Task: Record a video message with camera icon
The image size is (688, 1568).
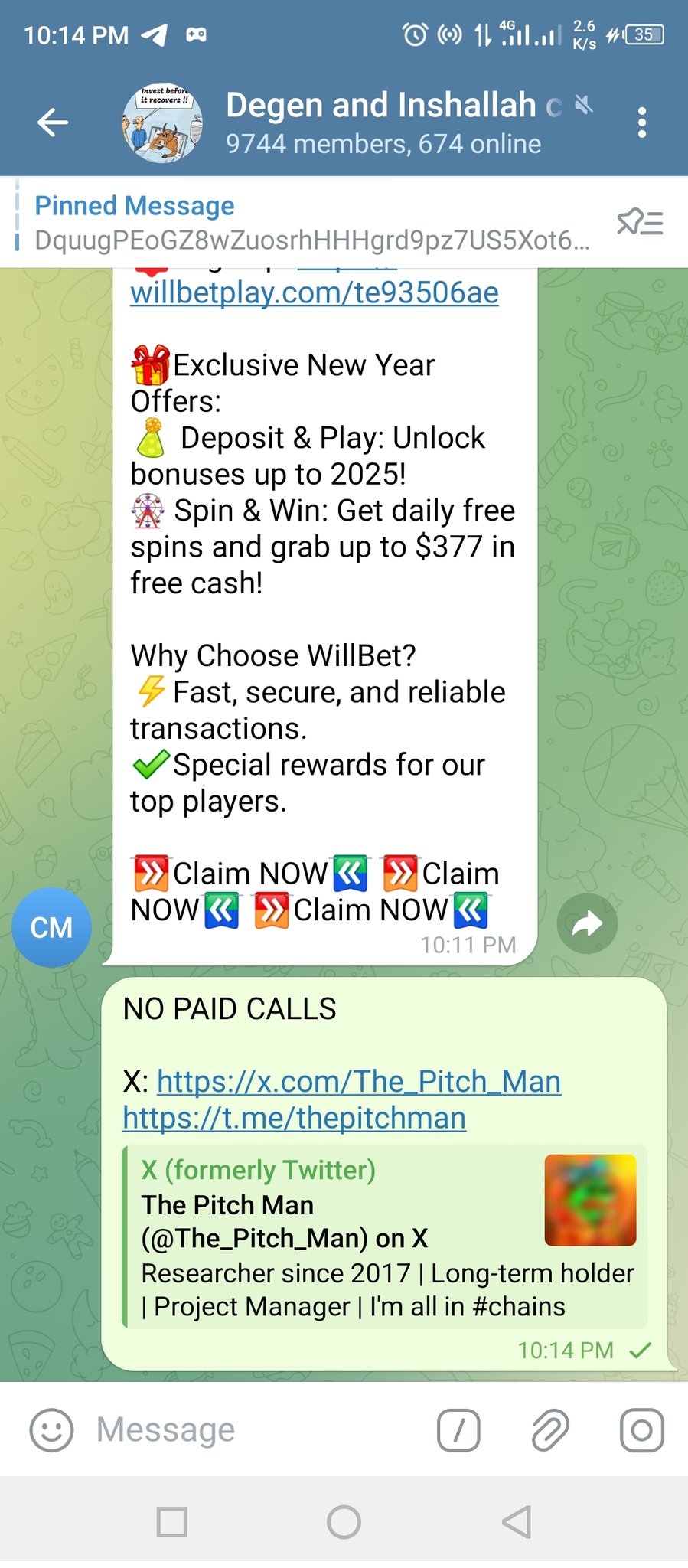Action: click(641, 1430)
